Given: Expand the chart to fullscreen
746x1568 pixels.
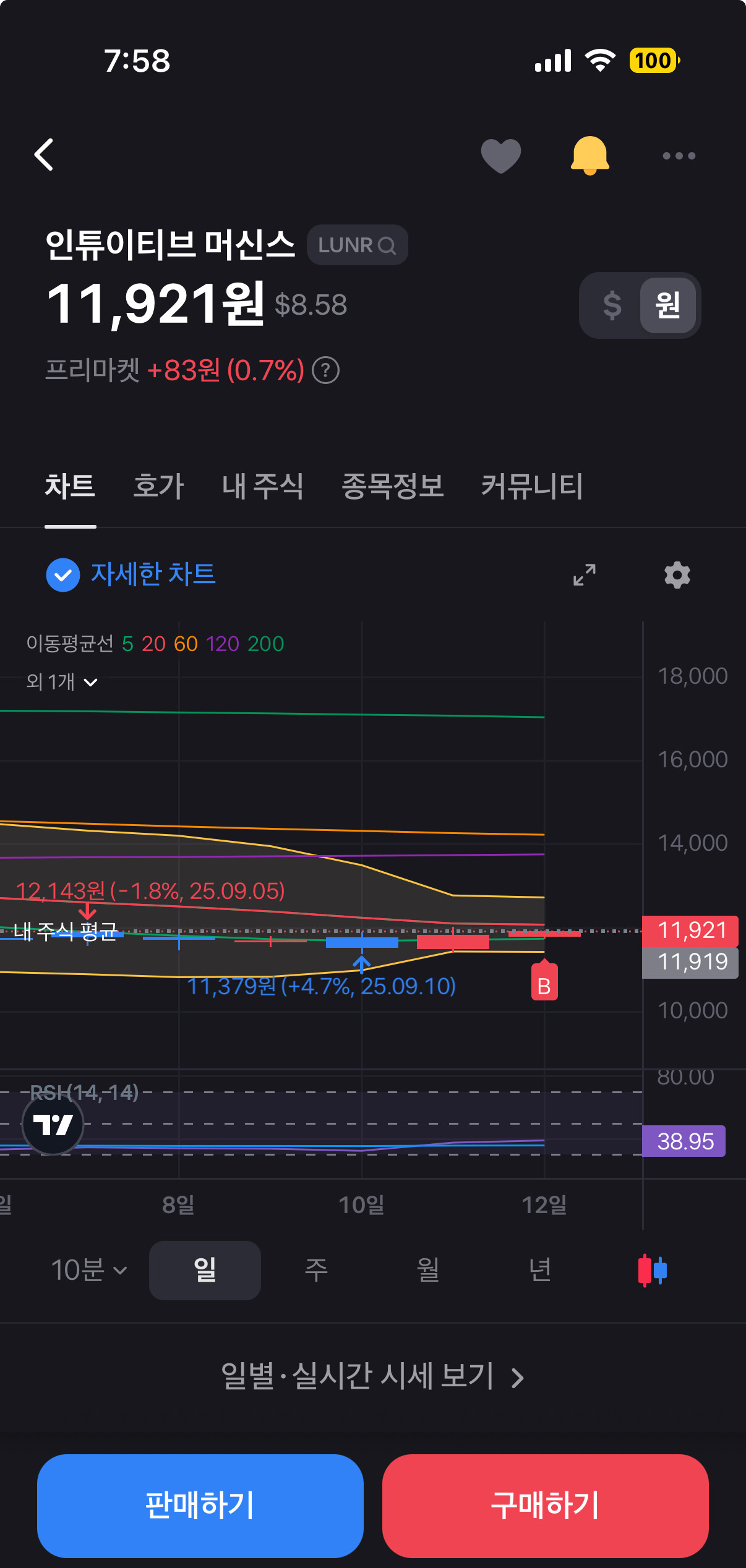Looking at the screenshot, I should pyautogui.click(x=584, y=575).
